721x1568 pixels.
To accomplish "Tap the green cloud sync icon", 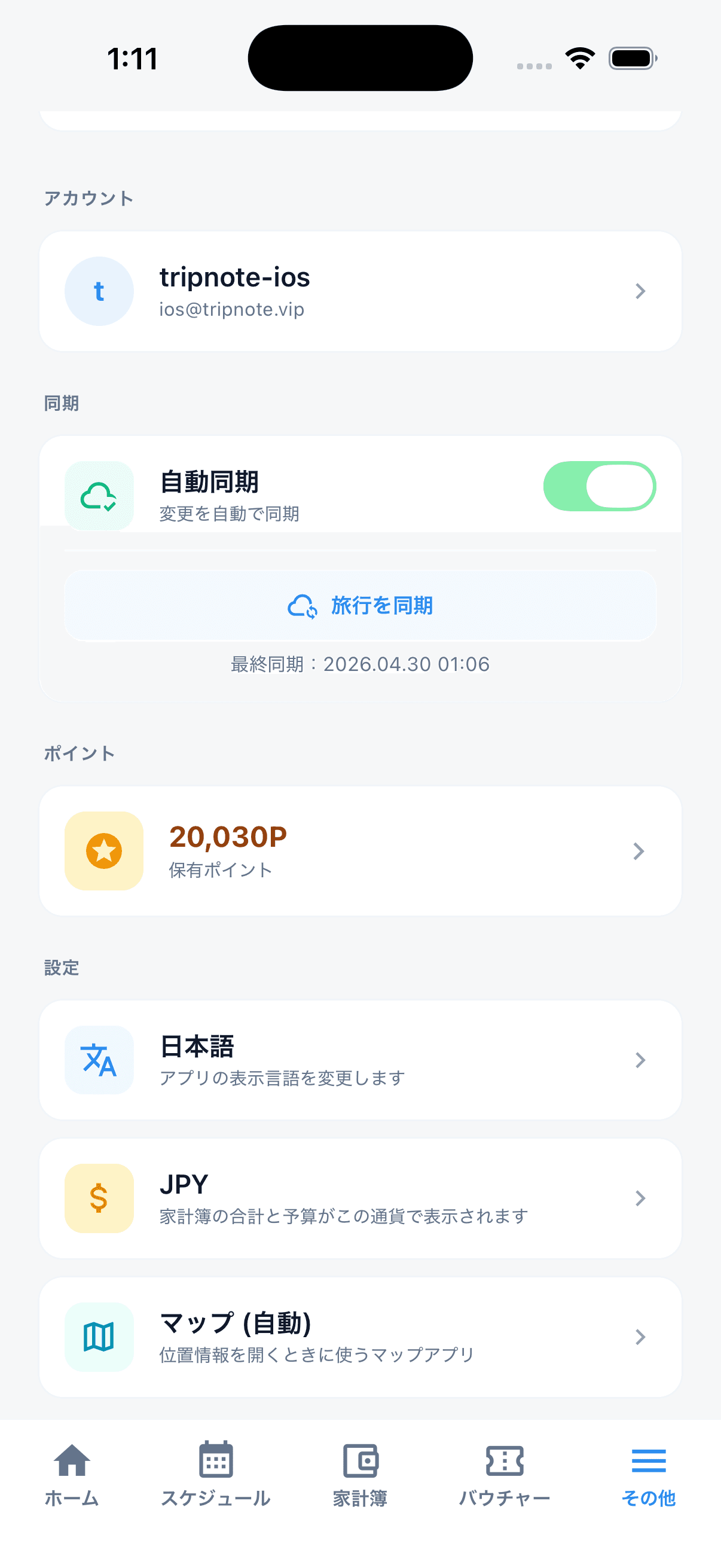I will pyautogui.click(x=99, y=494).
